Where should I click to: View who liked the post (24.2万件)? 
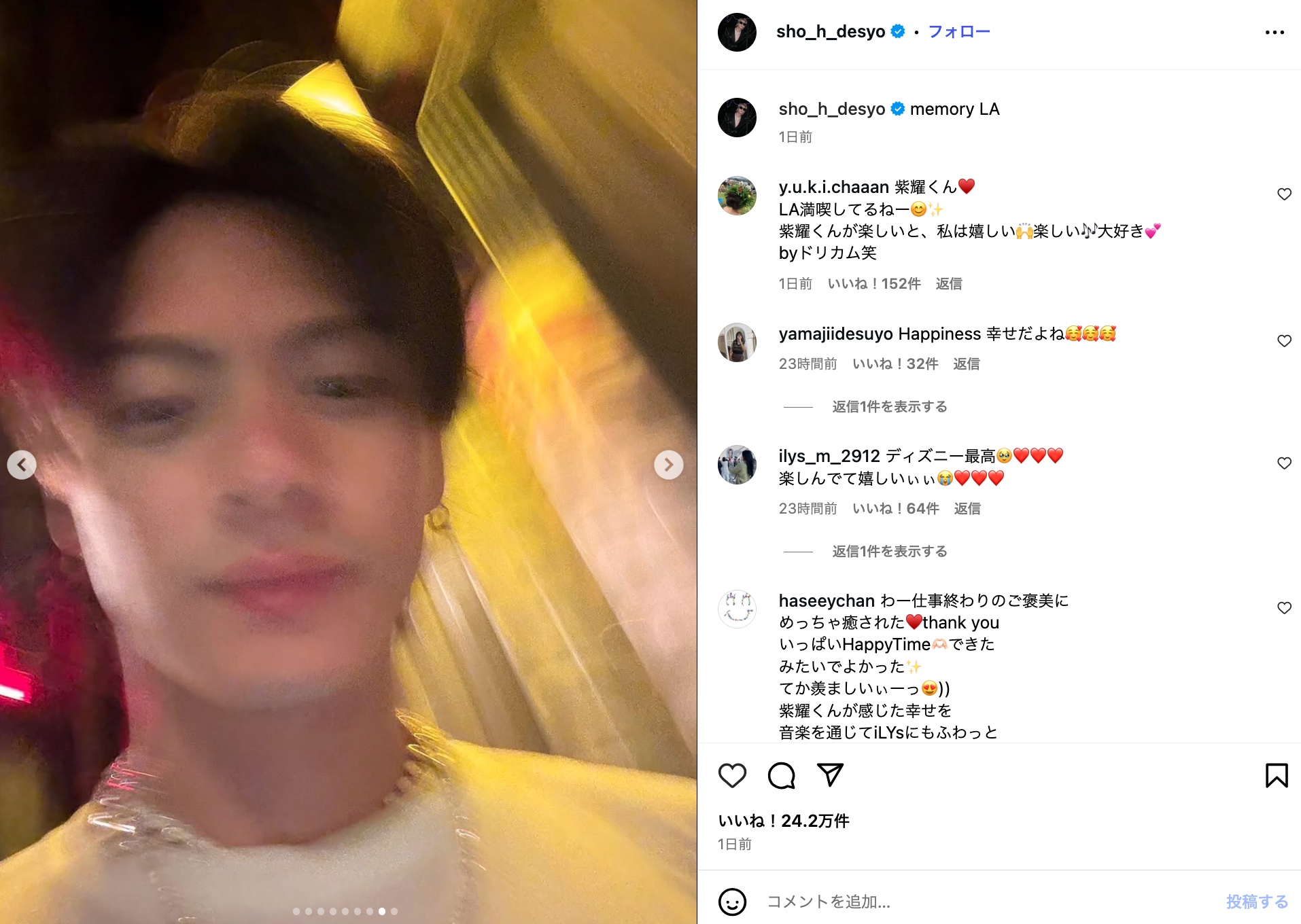coord(784,821)
